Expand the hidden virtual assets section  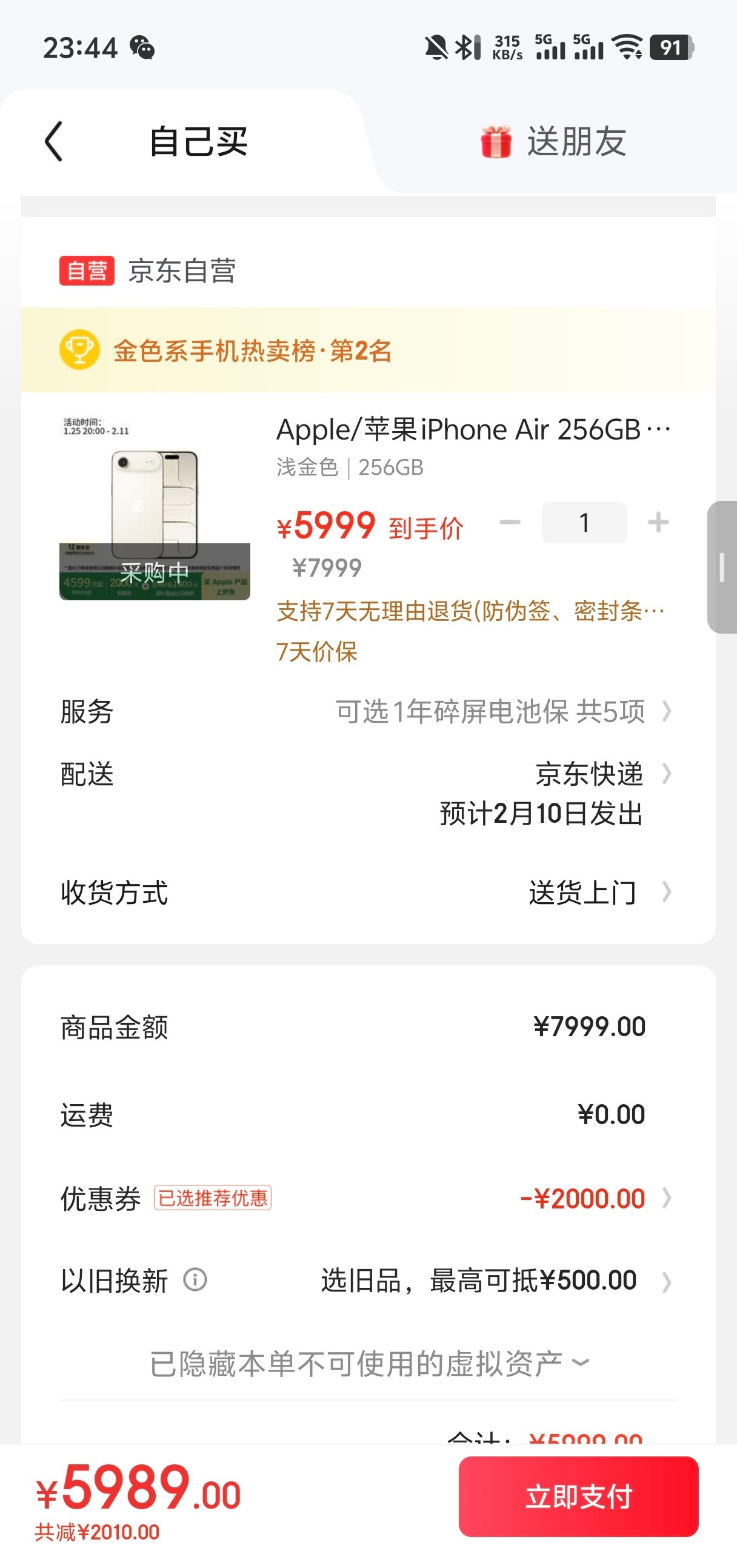pyautogui.click(x=368, y=1362)
